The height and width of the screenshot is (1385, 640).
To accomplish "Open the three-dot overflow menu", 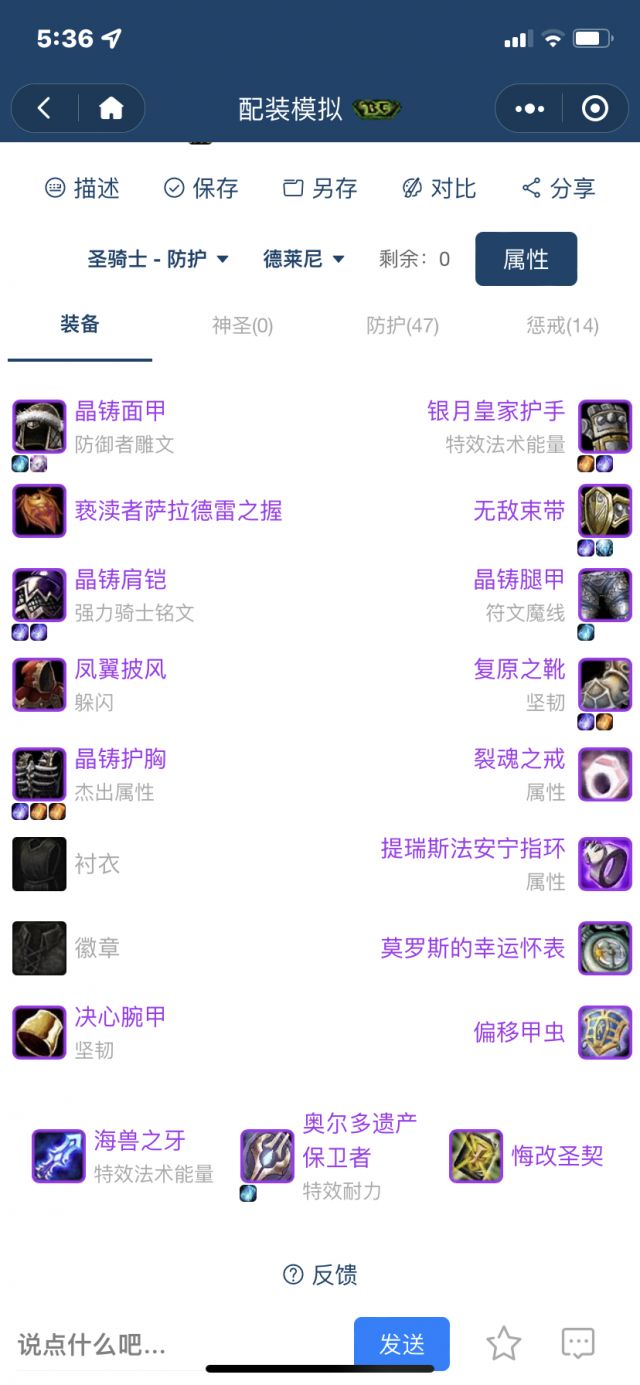I will tap(529, 108).
